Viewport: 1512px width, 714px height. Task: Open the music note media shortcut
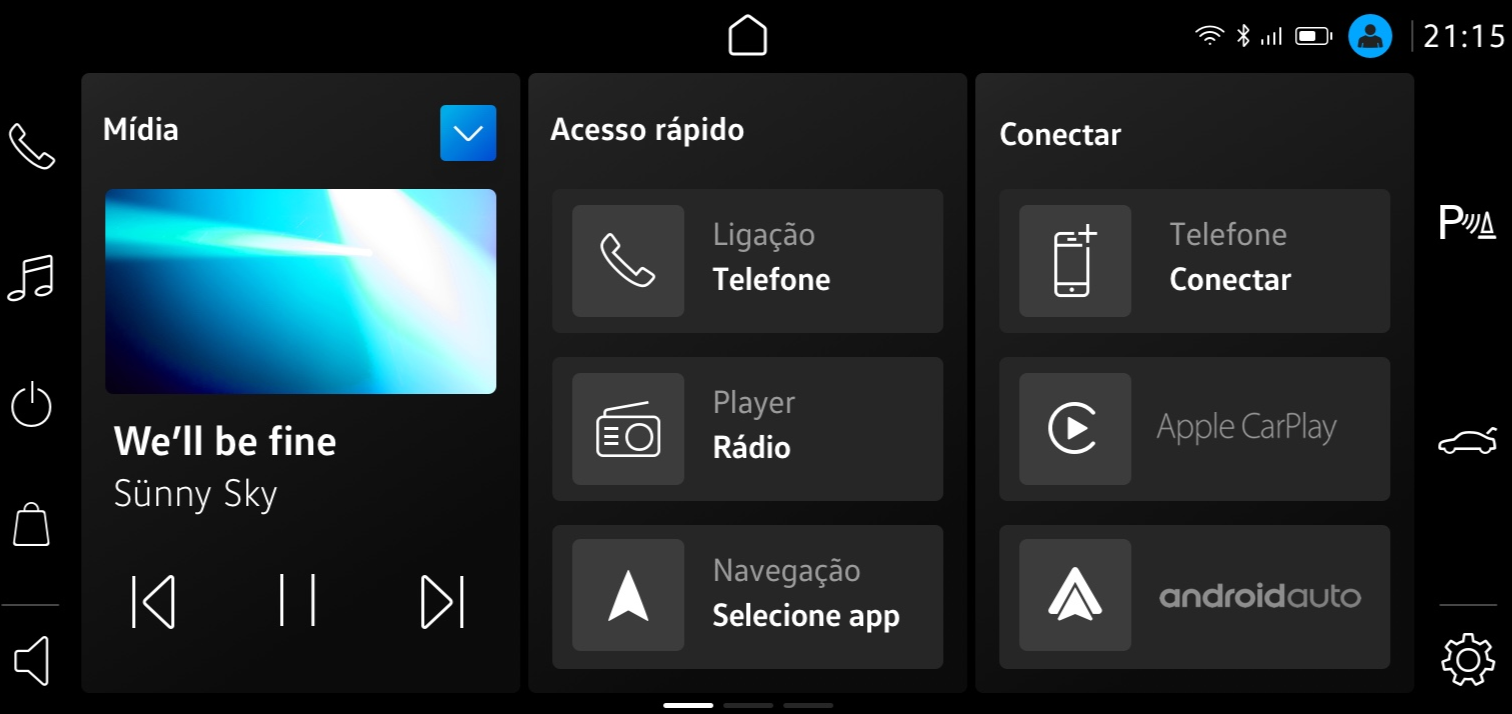point(31,277)
